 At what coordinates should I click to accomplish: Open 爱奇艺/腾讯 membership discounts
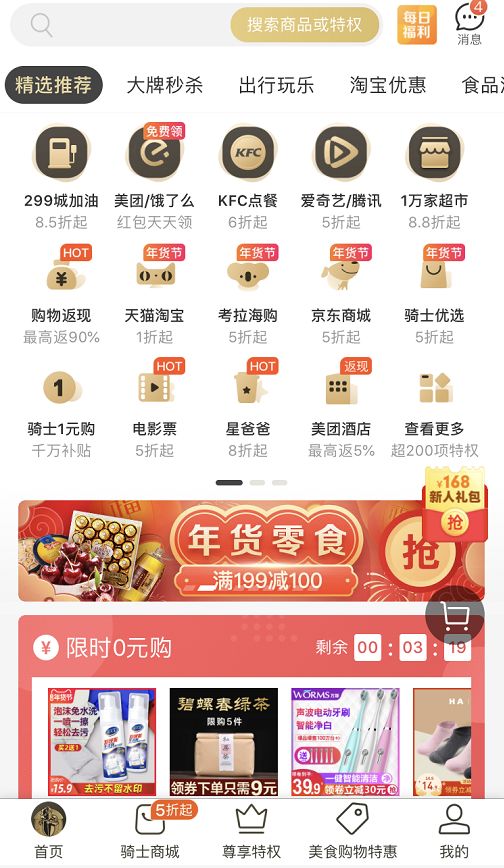click(341, 177)
